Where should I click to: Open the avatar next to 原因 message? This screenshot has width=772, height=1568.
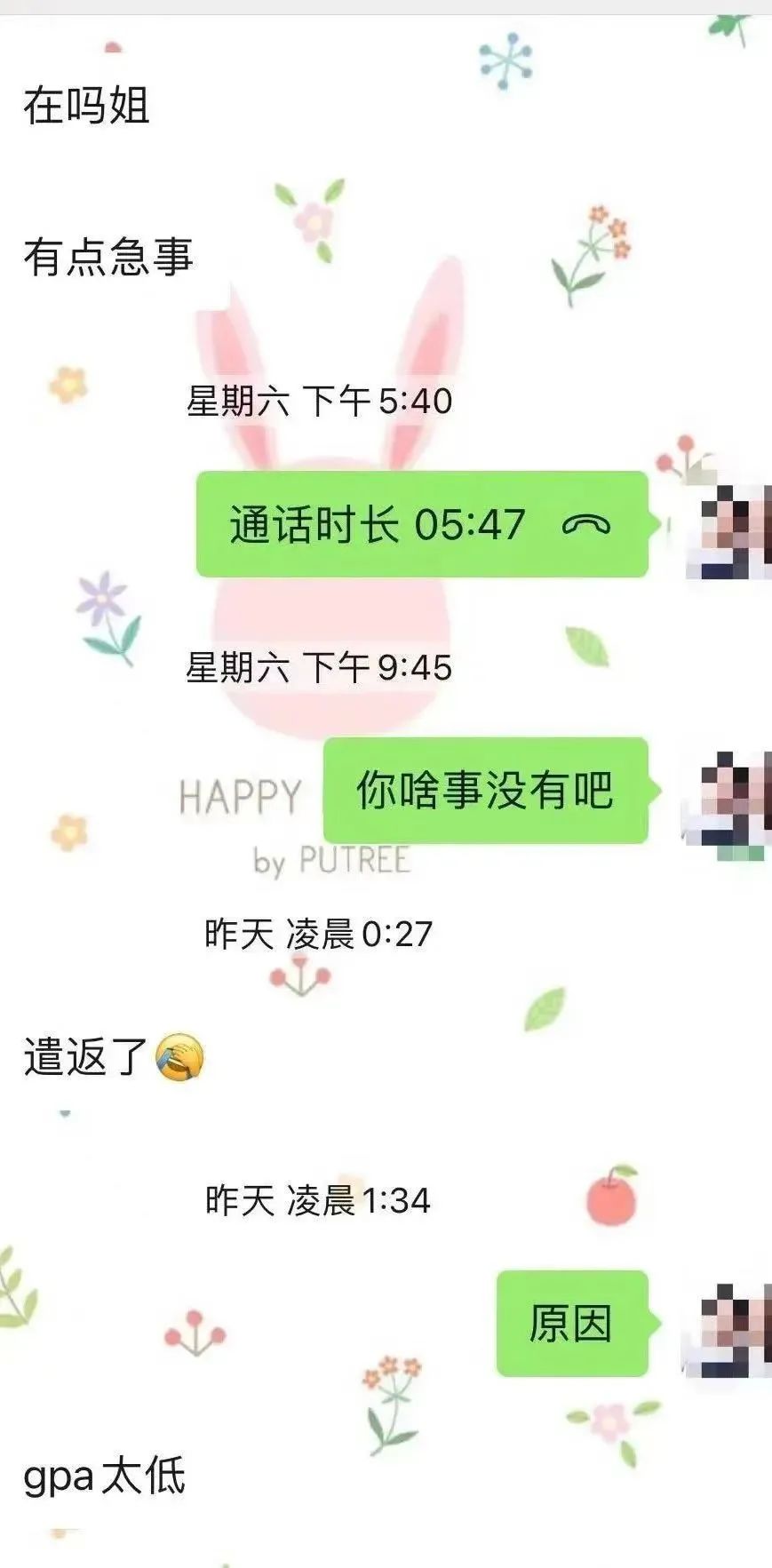(x=728, y=1325)
